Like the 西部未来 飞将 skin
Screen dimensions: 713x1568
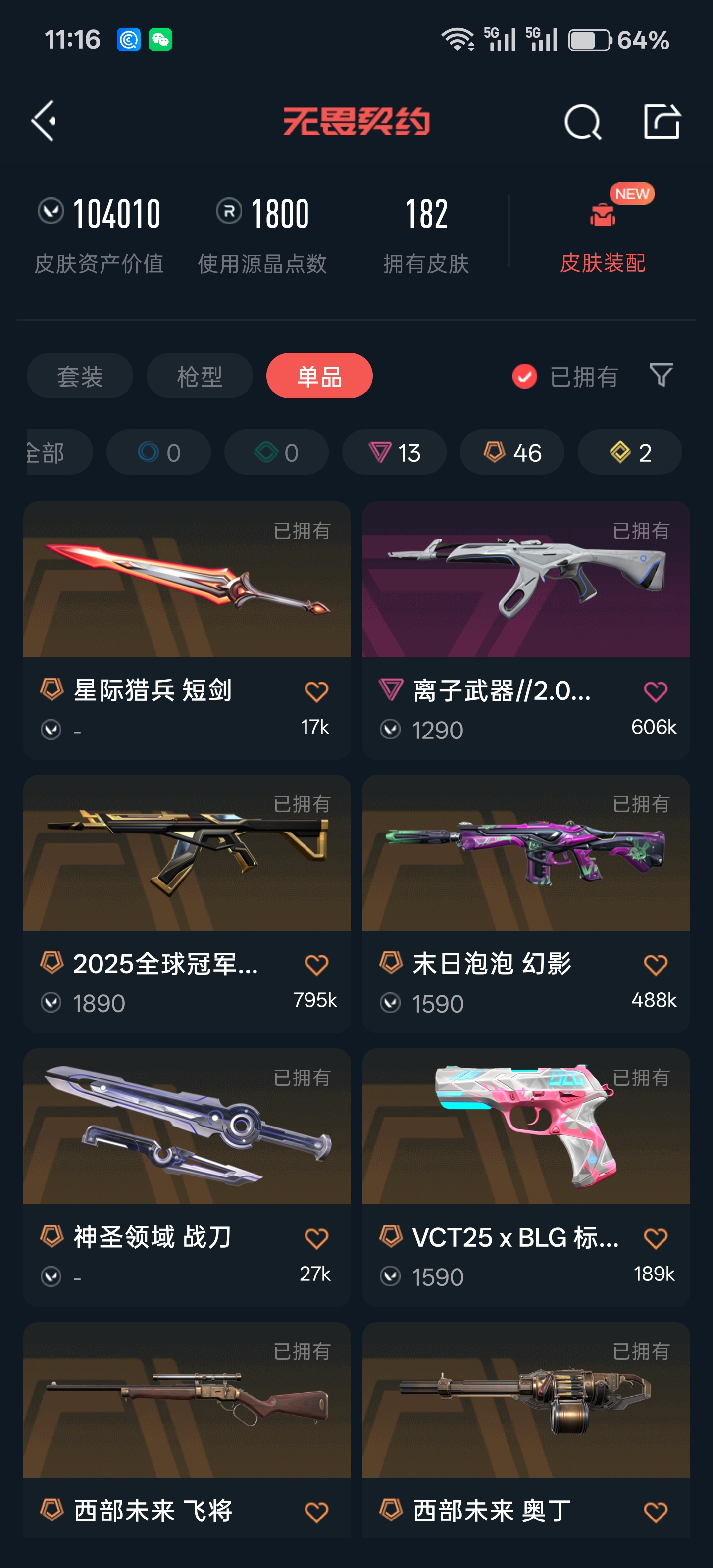click(316, 1512)
